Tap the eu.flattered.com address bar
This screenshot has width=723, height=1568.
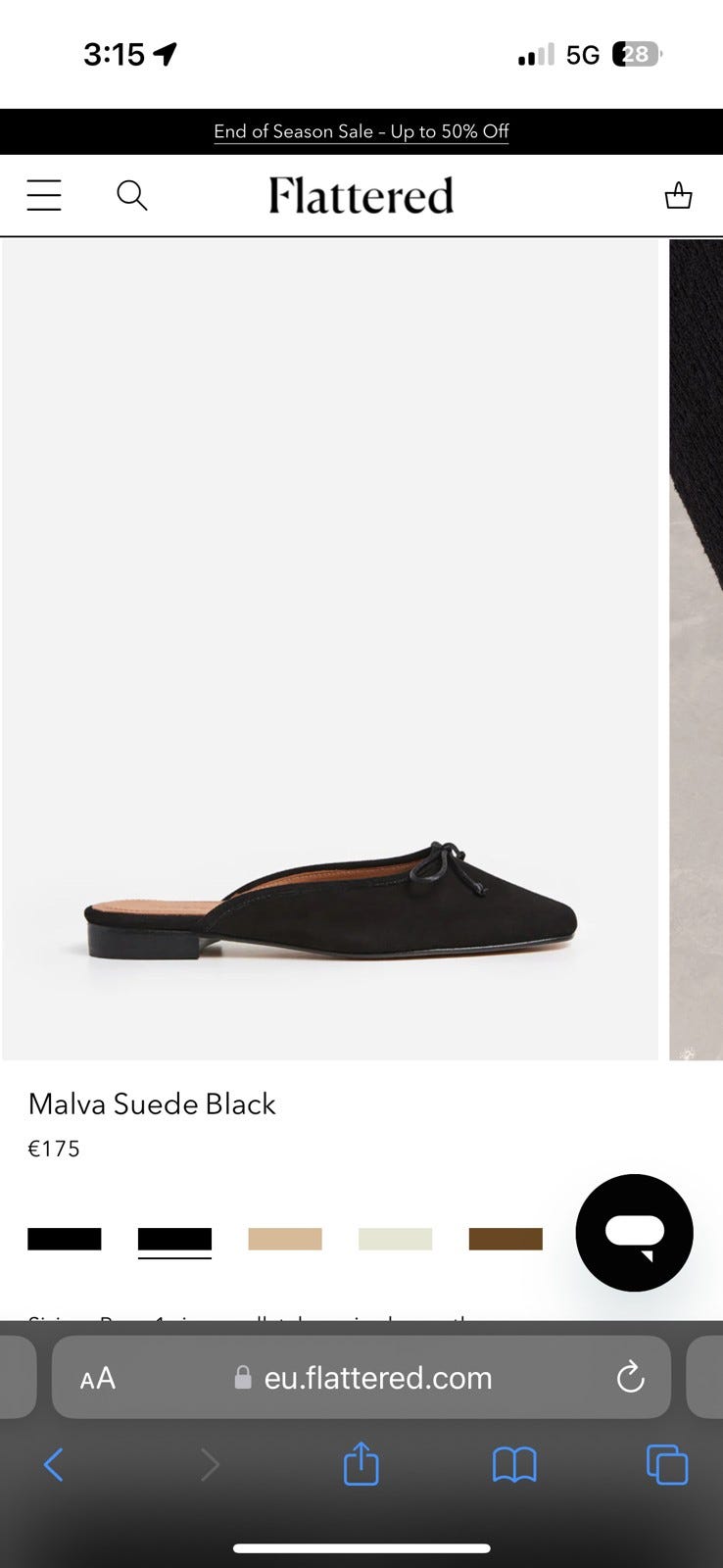361,1377
